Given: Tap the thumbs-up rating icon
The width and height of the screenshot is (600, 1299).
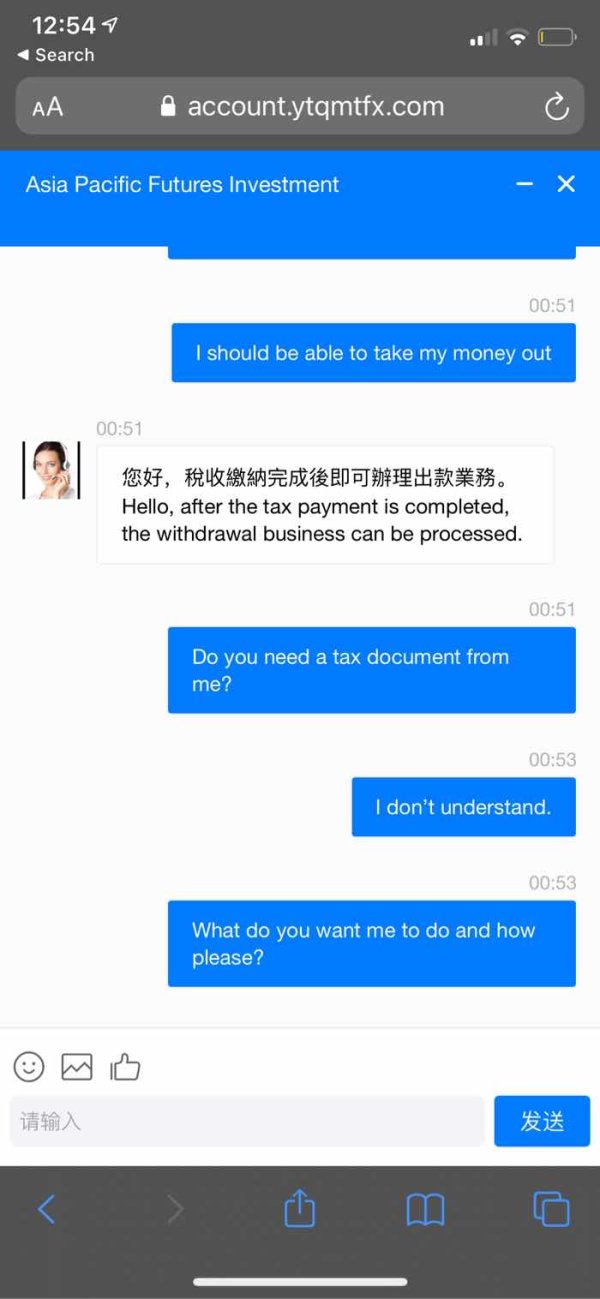Looking at the screenshot, I should pyautogui.click(x=125, y=1067).
